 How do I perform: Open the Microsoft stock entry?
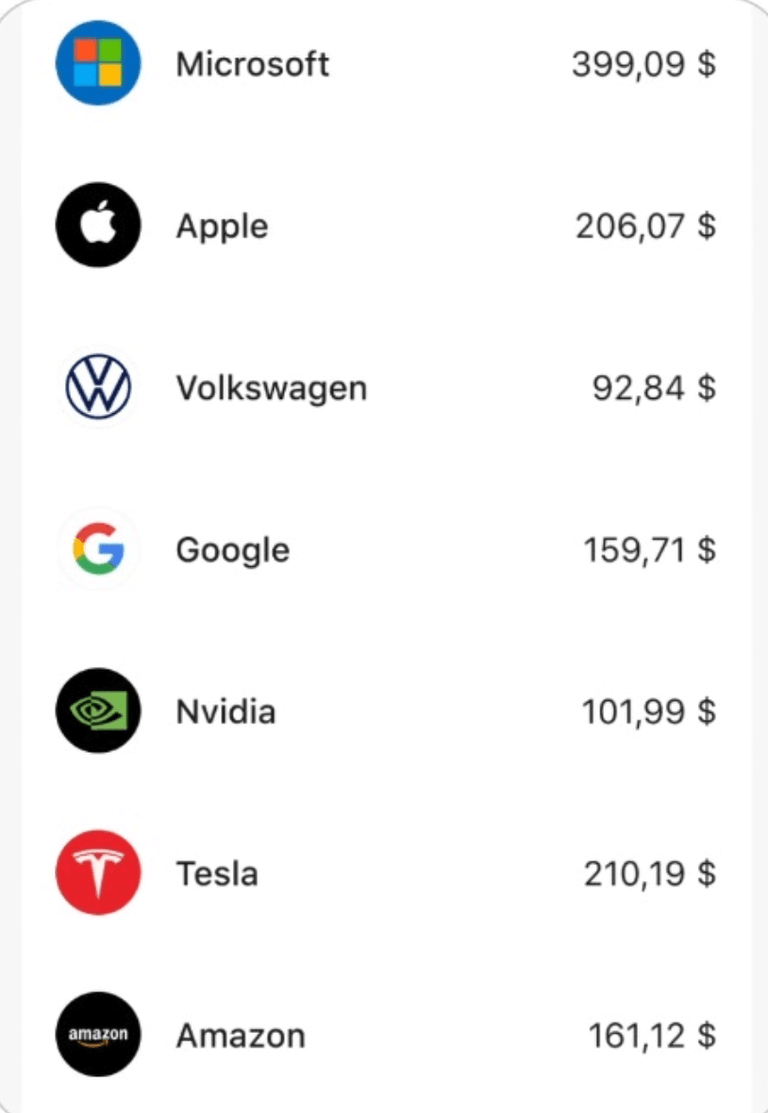click(x=252, y=64)
